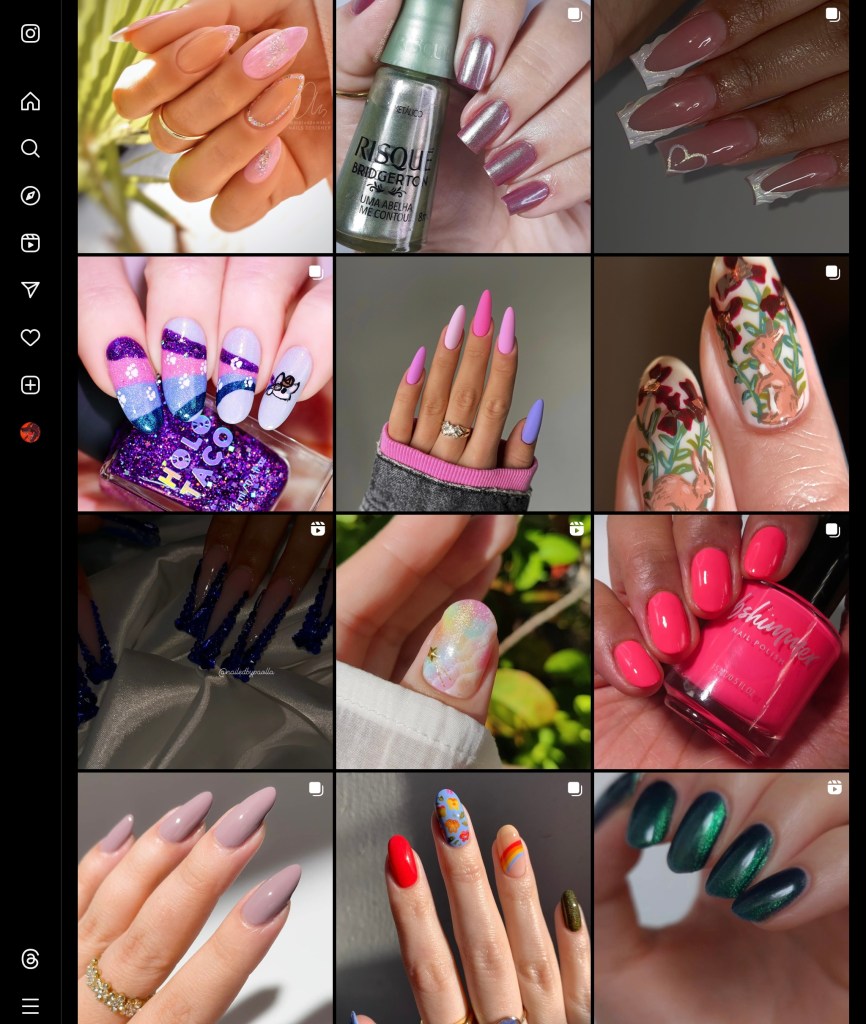Tap the Instagram logo icon
Screen dimensions: 866x1024
(30, 33)
